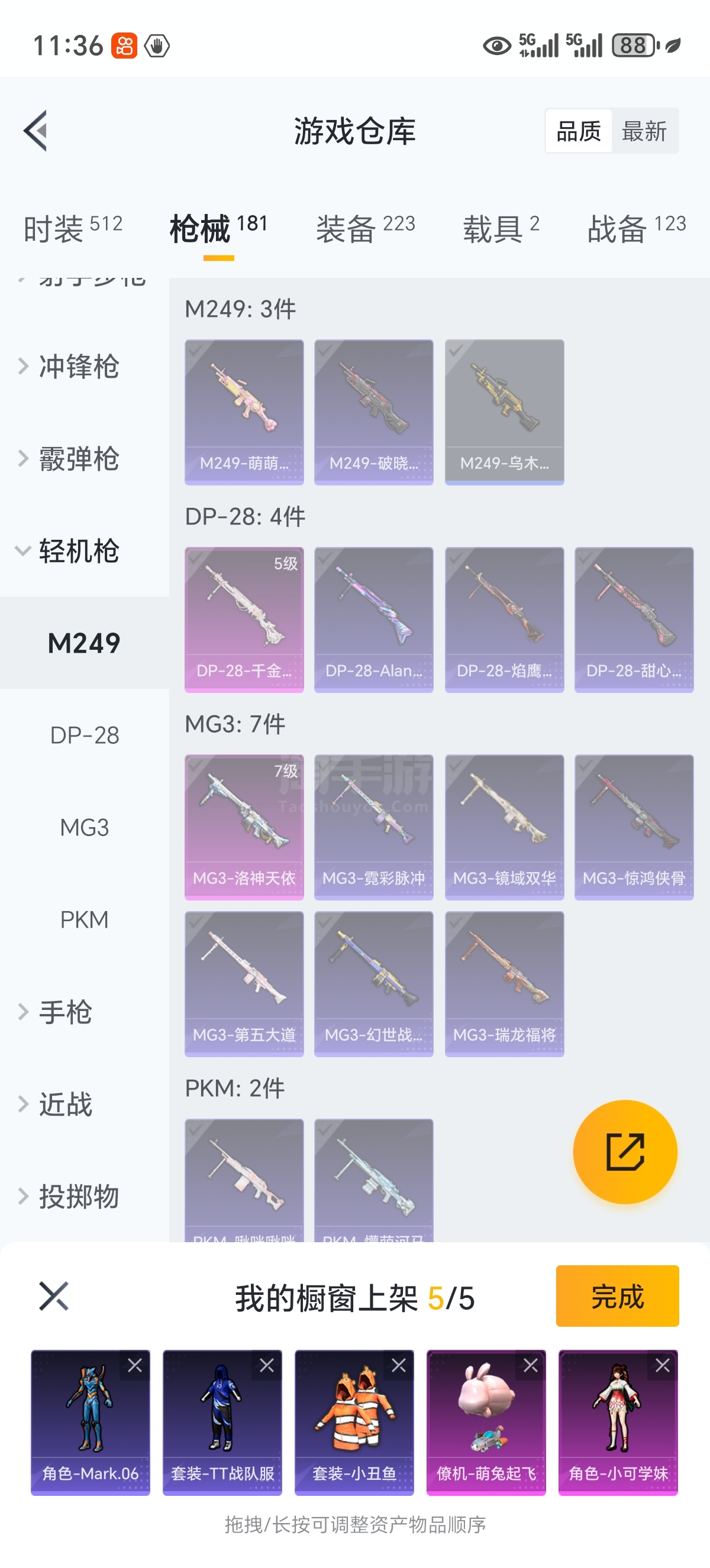Remove 角色-Mark.06 from the showcase
710x1568 pixels.
(134, 1366)
